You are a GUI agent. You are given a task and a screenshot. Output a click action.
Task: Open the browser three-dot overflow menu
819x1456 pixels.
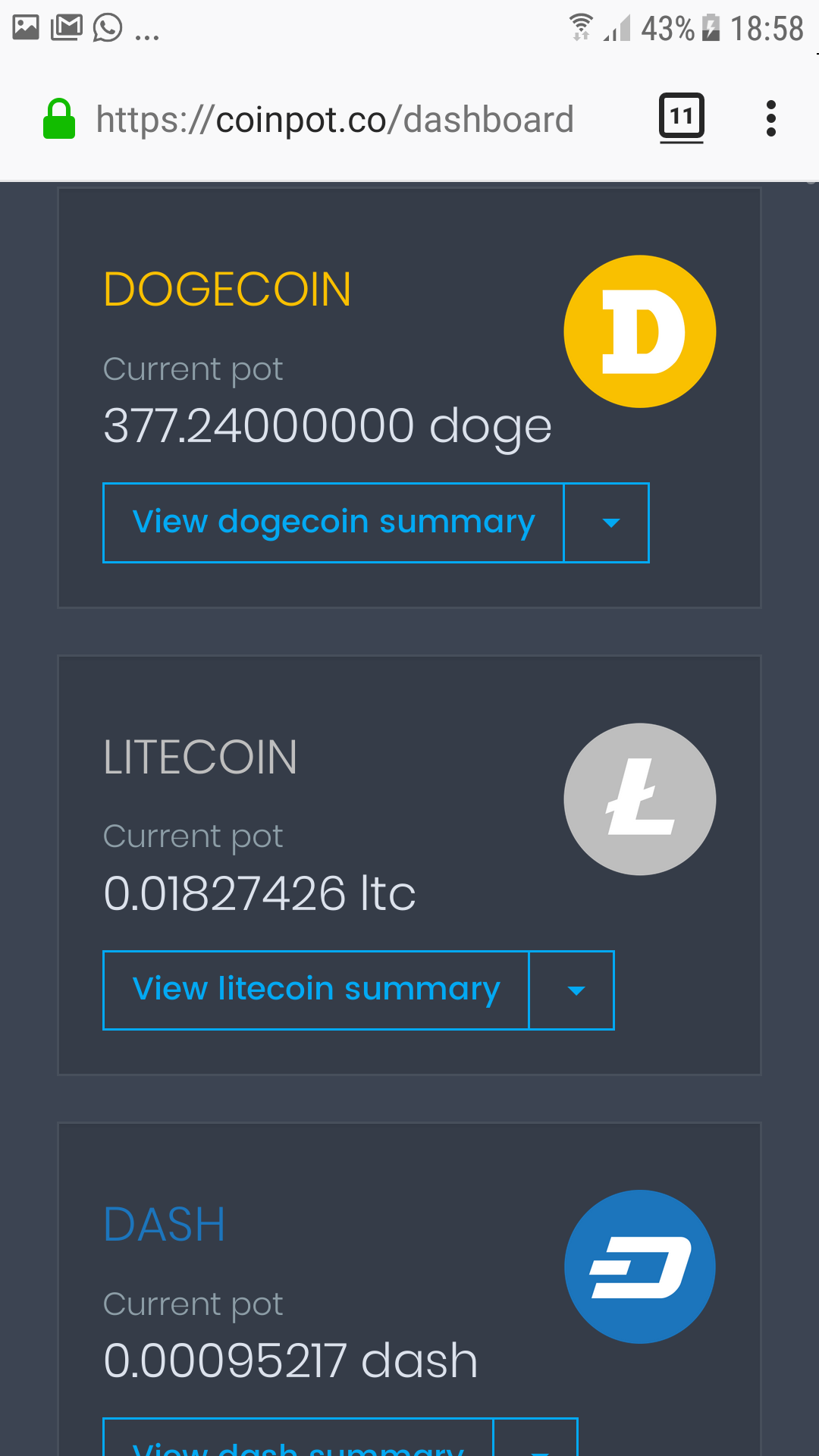770,118
